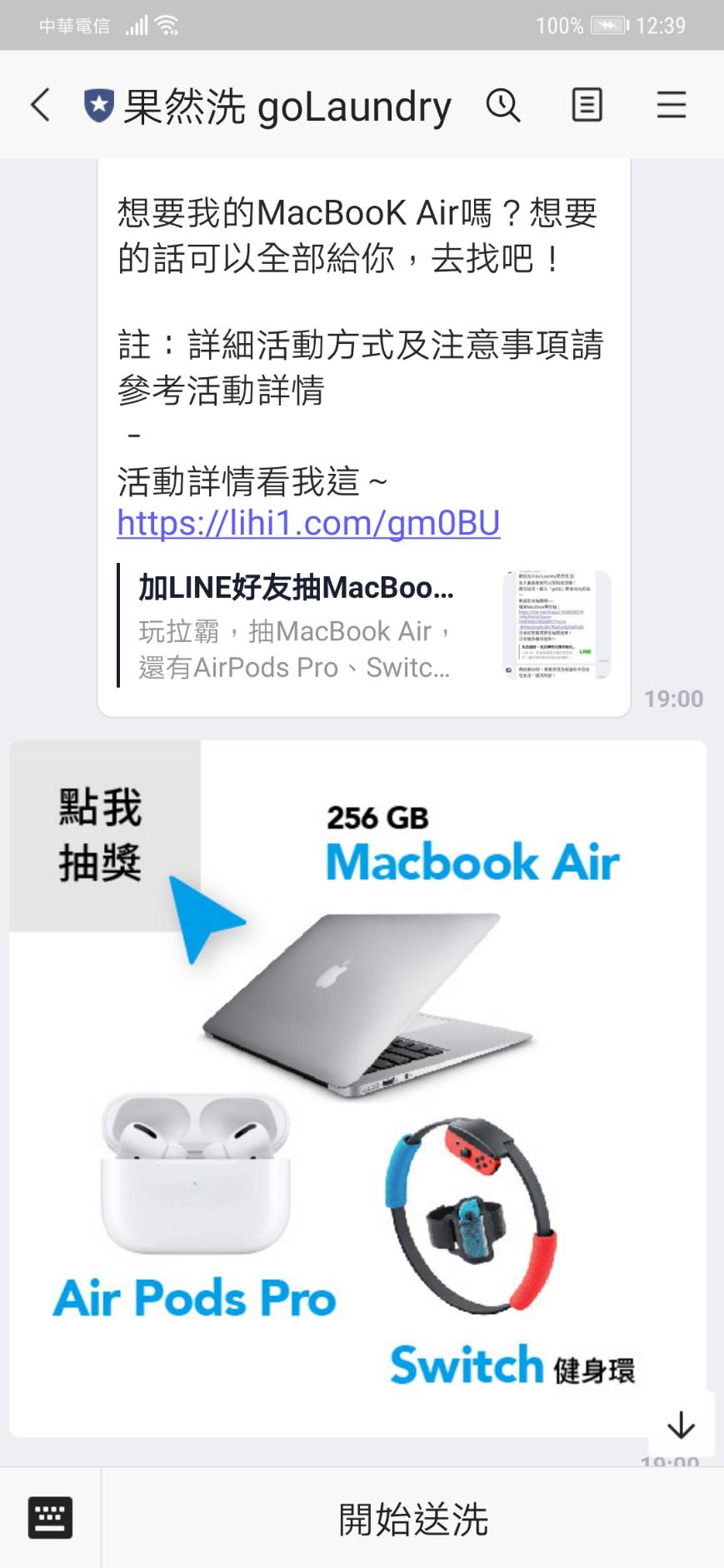Go back from goLaundry chat
Image resolution: width=724 pixels, height=1568 pixels.
pyautogui.click(x=41, y=105)
